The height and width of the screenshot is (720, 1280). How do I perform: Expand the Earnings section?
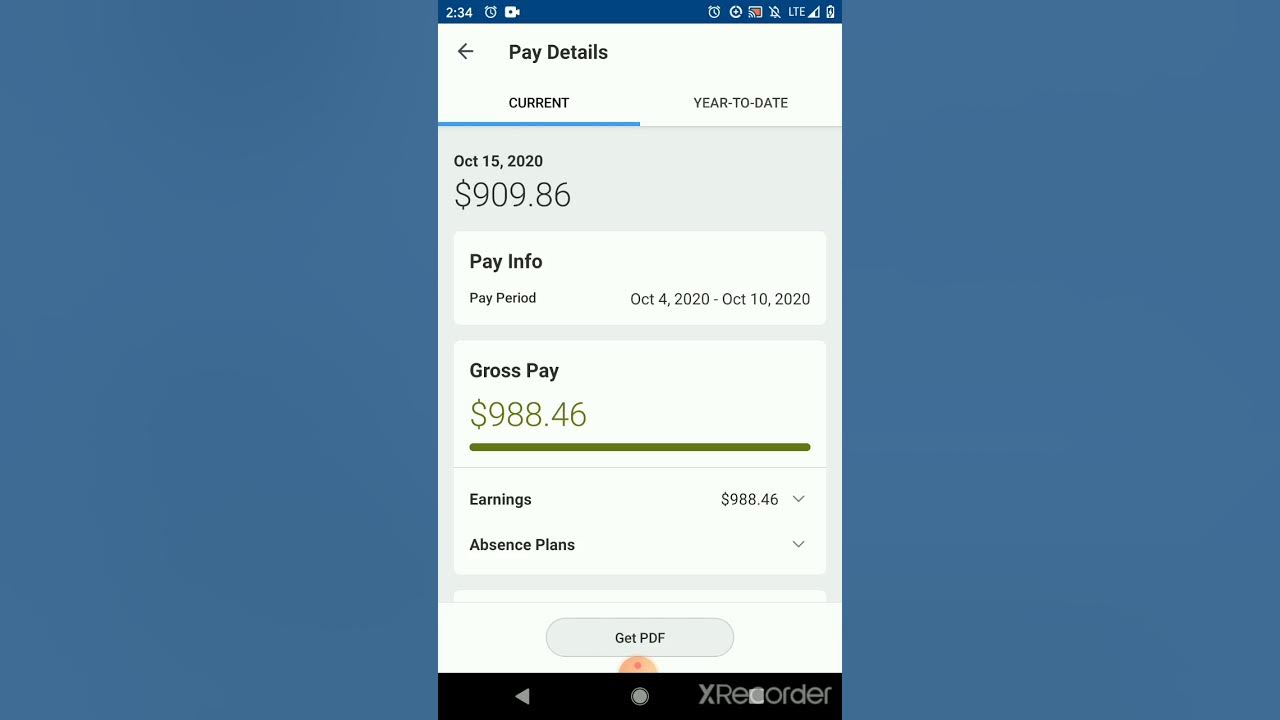point(798,499)
